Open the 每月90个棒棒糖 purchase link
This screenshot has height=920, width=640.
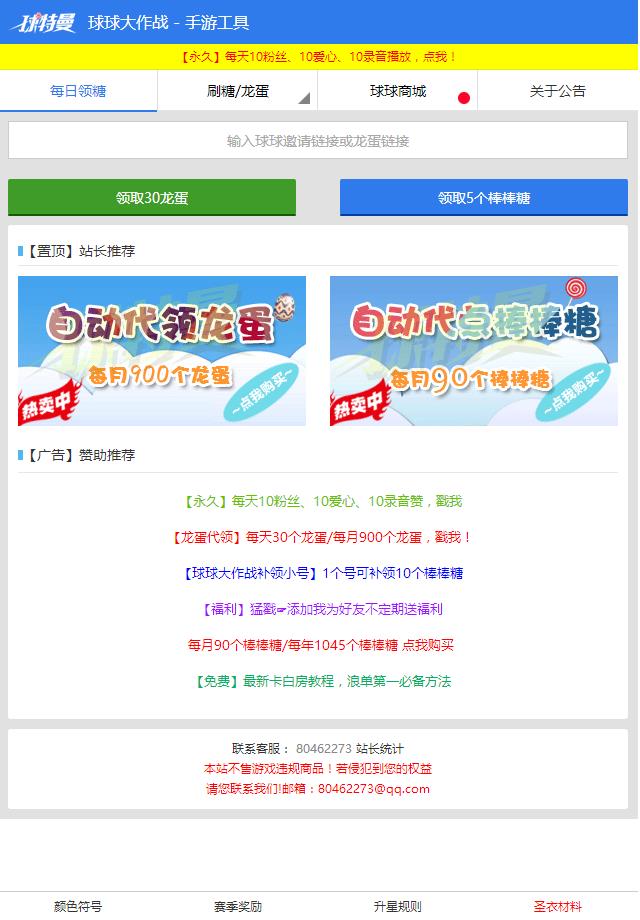point(319,645)
